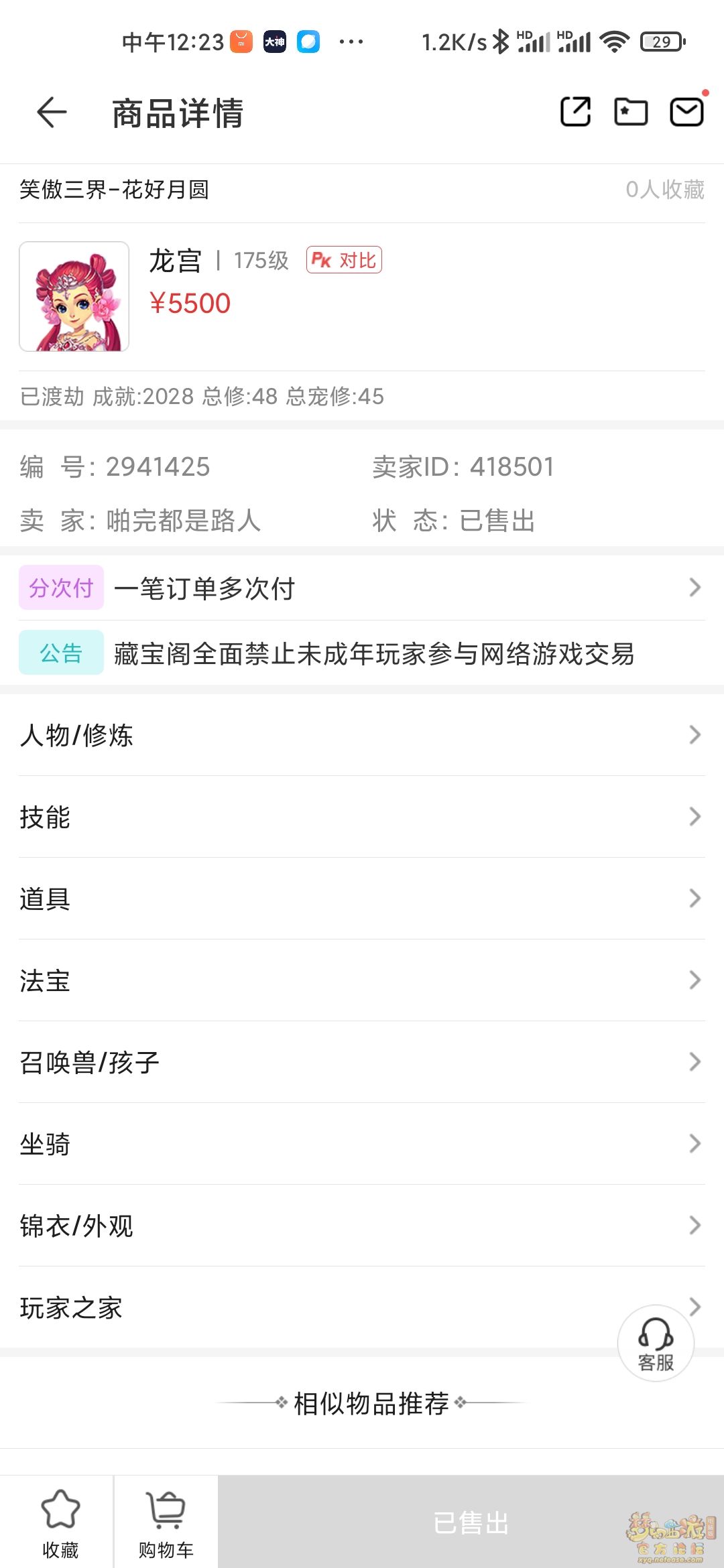
Task: Open 一笔订单多次付 installment info
Action: (362, 588)
